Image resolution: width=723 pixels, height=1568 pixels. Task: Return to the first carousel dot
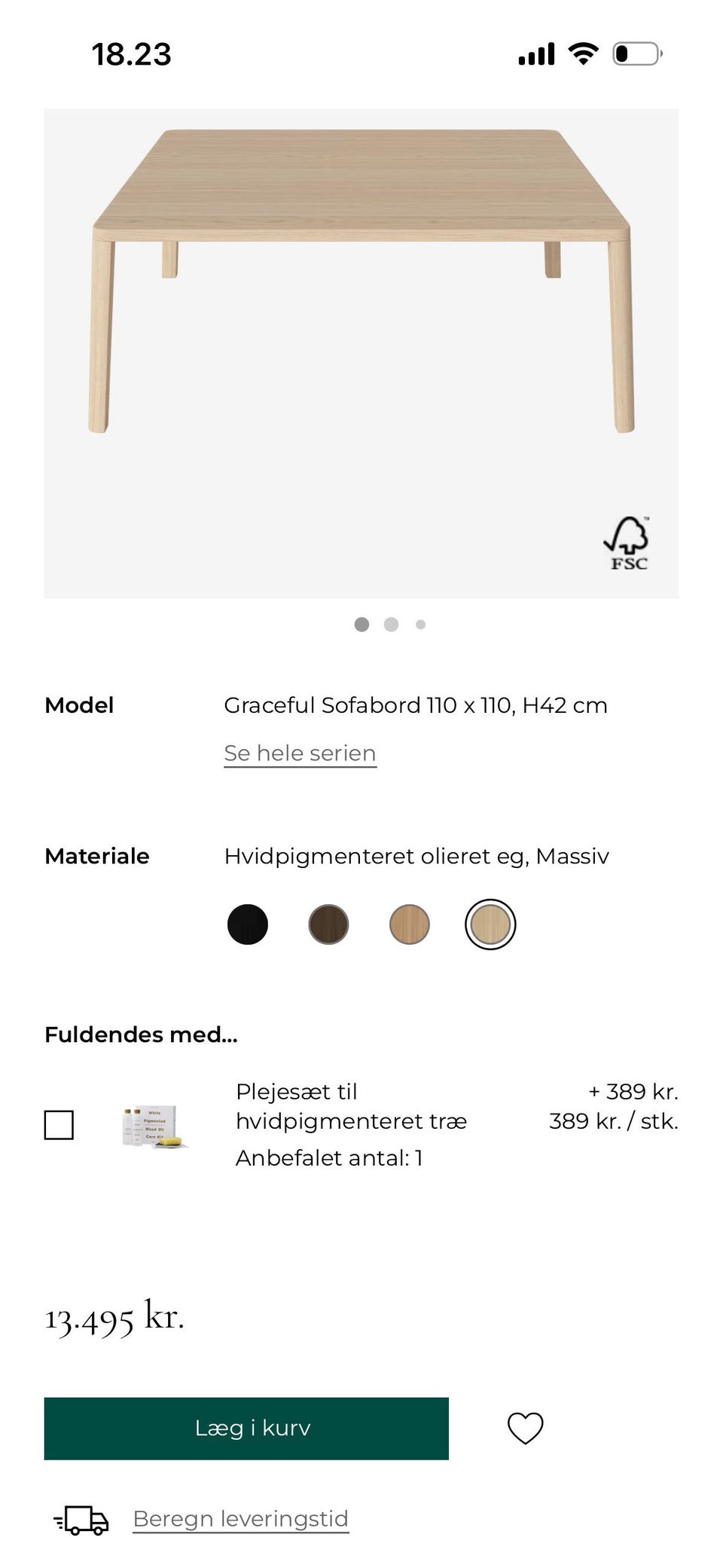[362, 625]
